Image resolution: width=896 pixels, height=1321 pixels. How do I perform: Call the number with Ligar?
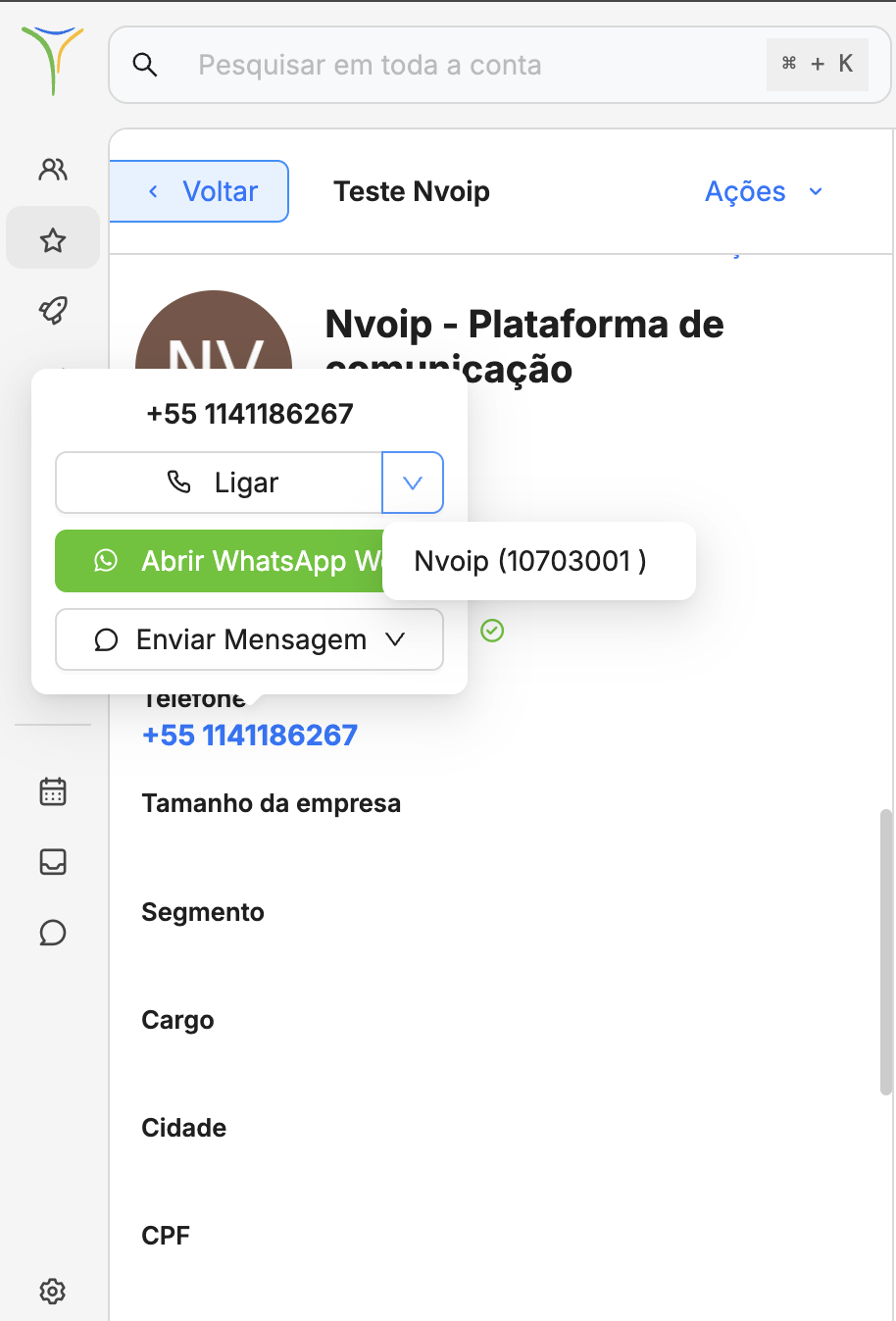click(x=220, y=483)
